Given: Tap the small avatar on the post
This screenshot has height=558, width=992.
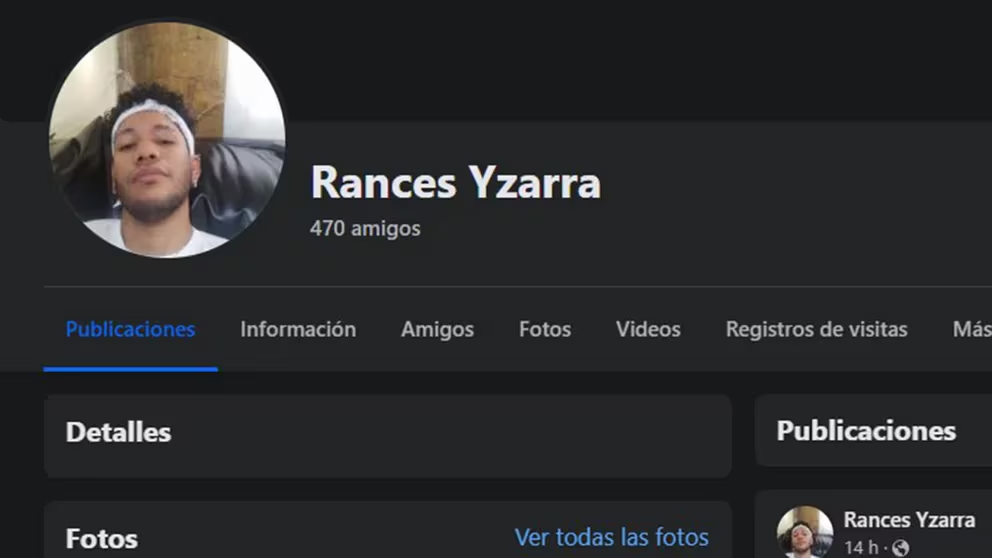Looking at the screenshot, I should [x=805, y=532].
